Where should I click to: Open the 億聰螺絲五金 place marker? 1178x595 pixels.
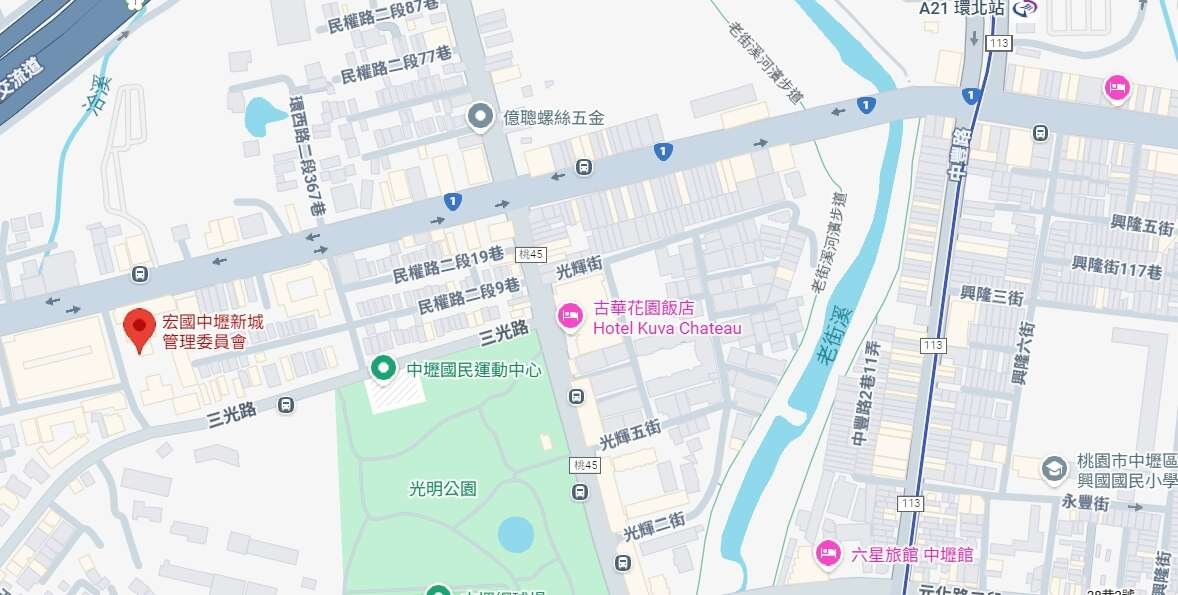click(x=481, y=116)
